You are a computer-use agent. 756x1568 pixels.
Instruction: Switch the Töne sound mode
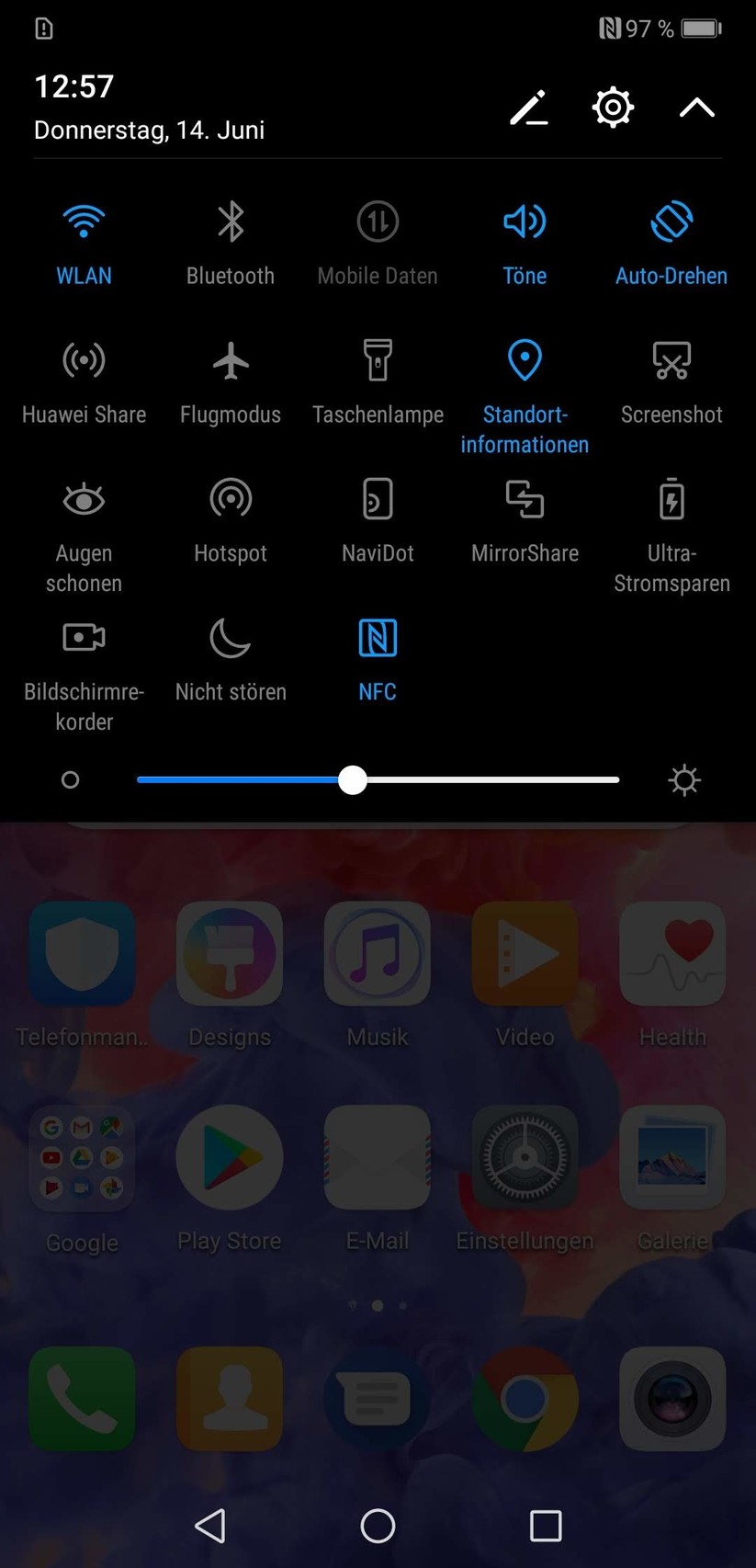(525, 223)
